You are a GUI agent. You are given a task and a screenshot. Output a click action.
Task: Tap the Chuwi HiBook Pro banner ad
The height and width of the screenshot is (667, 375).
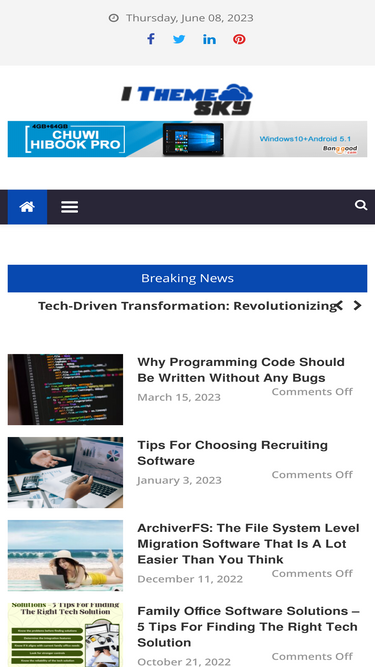188,139
